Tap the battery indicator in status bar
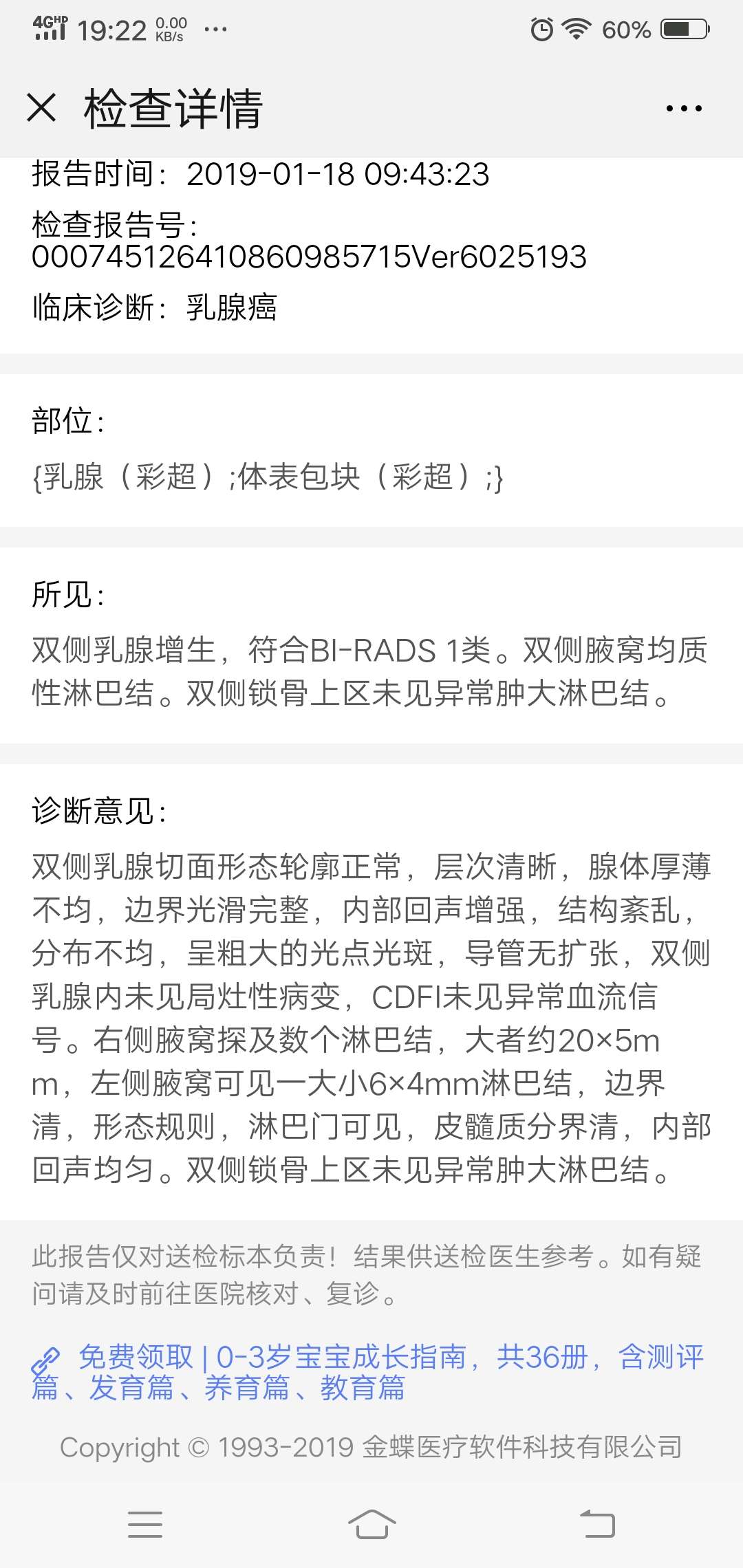 684,29
